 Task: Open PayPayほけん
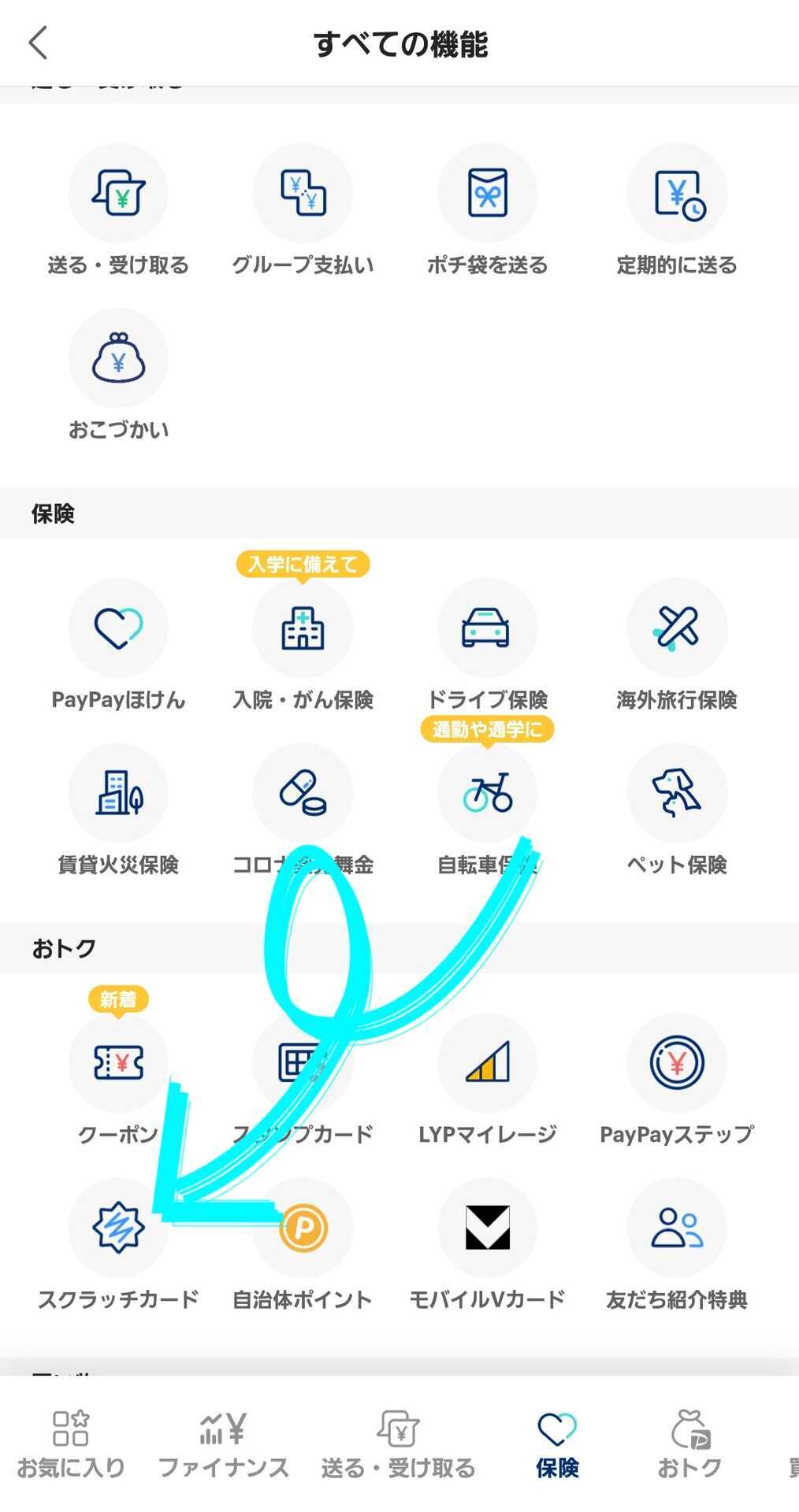(118, 644)
